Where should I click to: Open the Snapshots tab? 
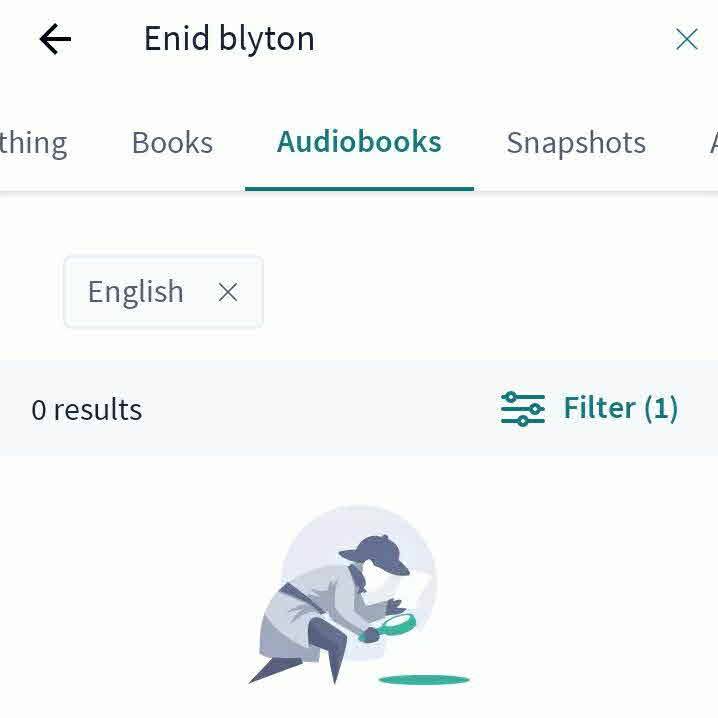(x=575, y=143)
